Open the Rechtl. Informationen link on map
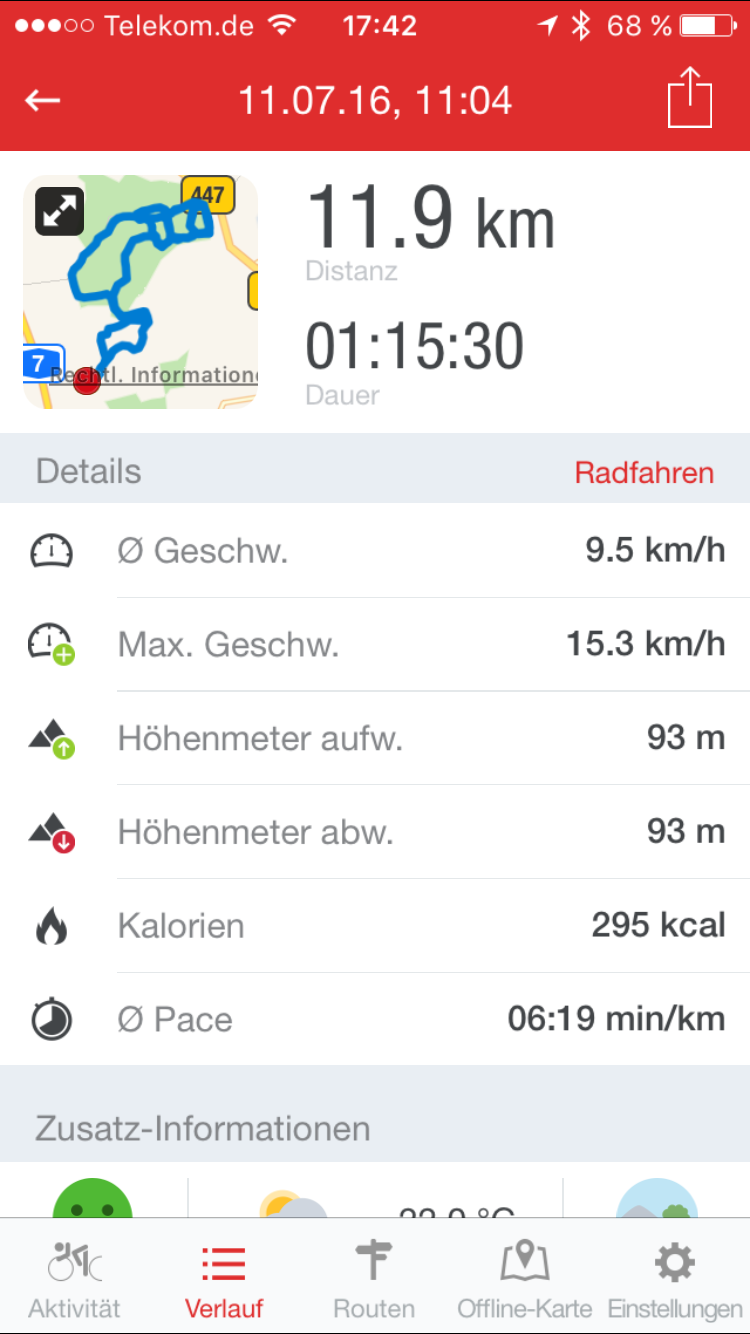The width and height of the screenshot is (750, 1334). point(154,375)
